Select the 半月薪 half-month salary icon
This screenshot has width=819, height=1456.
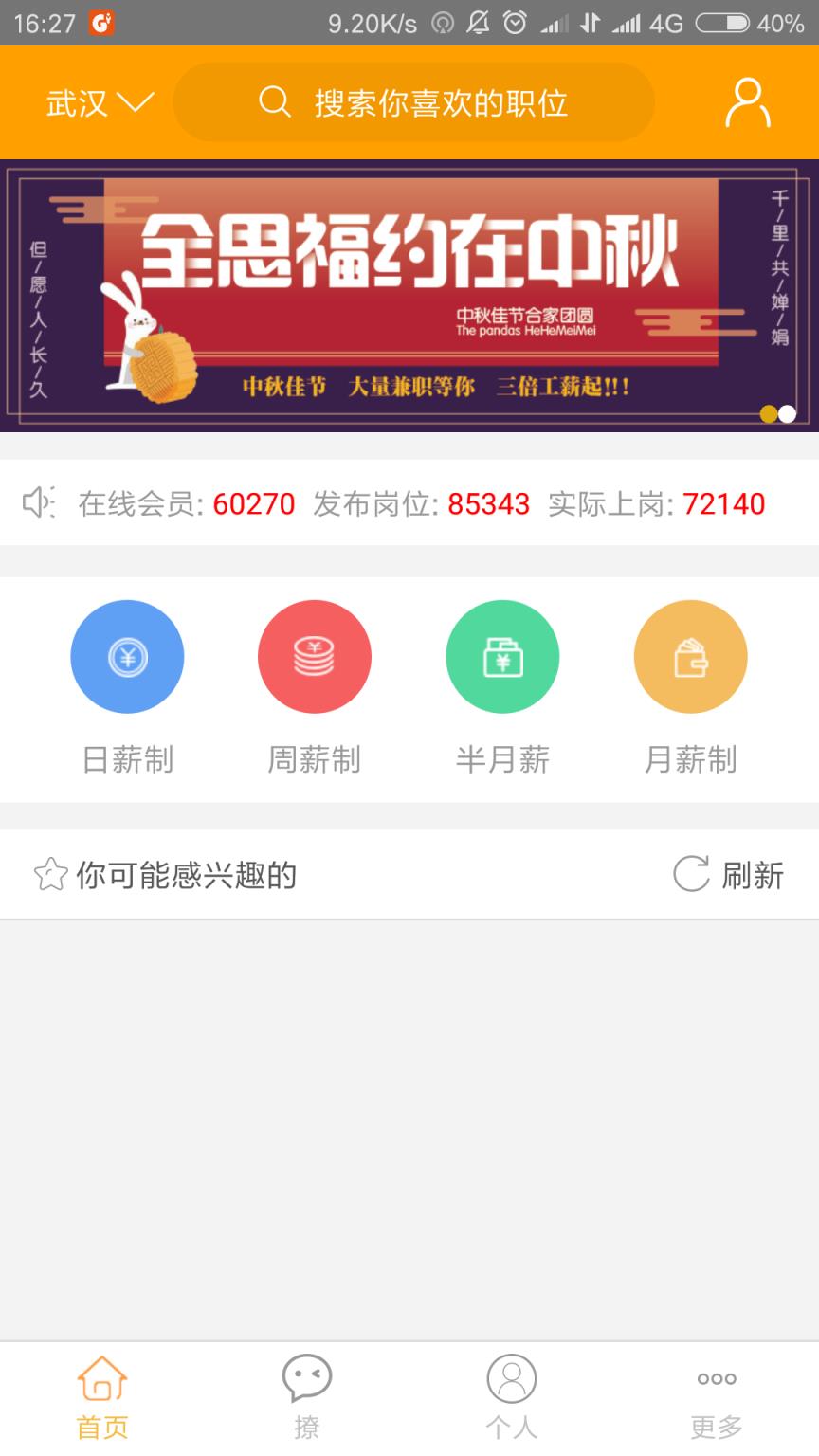pos(502,656)
